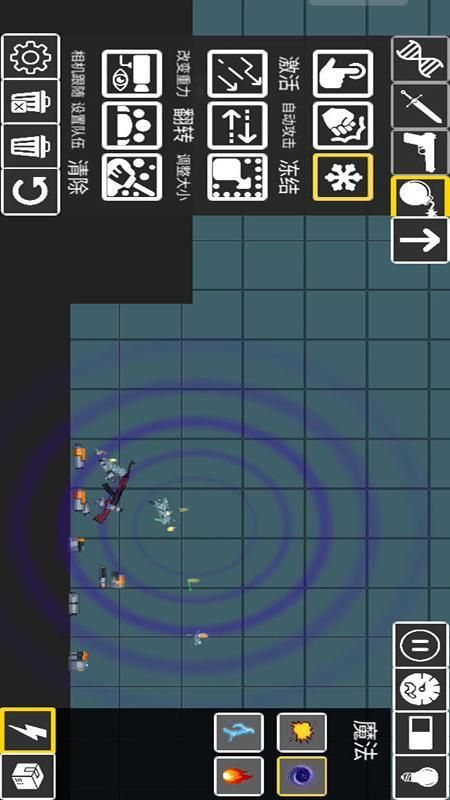Select the 冻结 snowflake tool
Screen dimensions: 450x800
tap(342, 177)
